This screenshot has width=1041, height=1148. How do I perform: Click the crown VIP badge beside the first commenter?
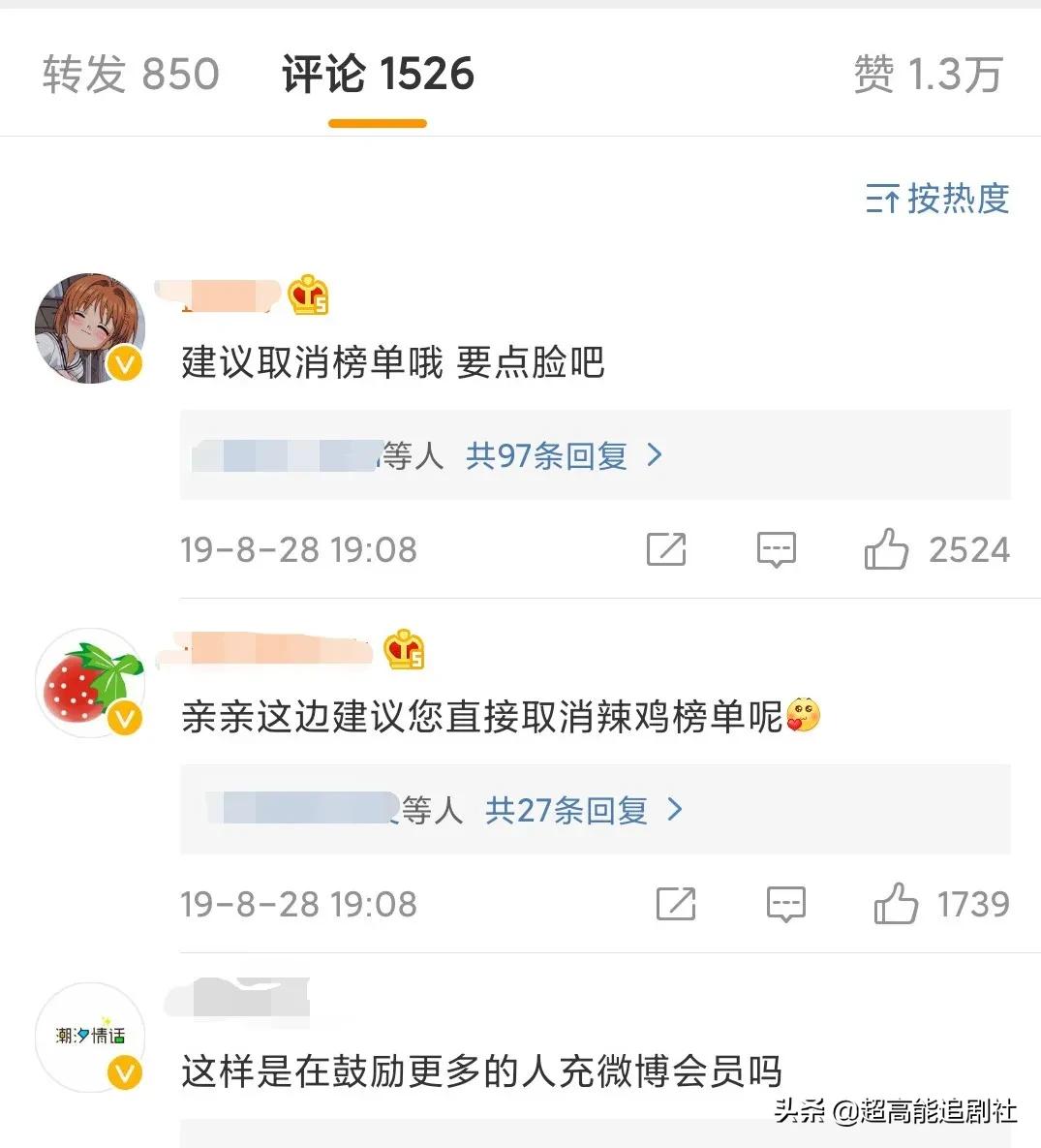[x=310, y=296]
